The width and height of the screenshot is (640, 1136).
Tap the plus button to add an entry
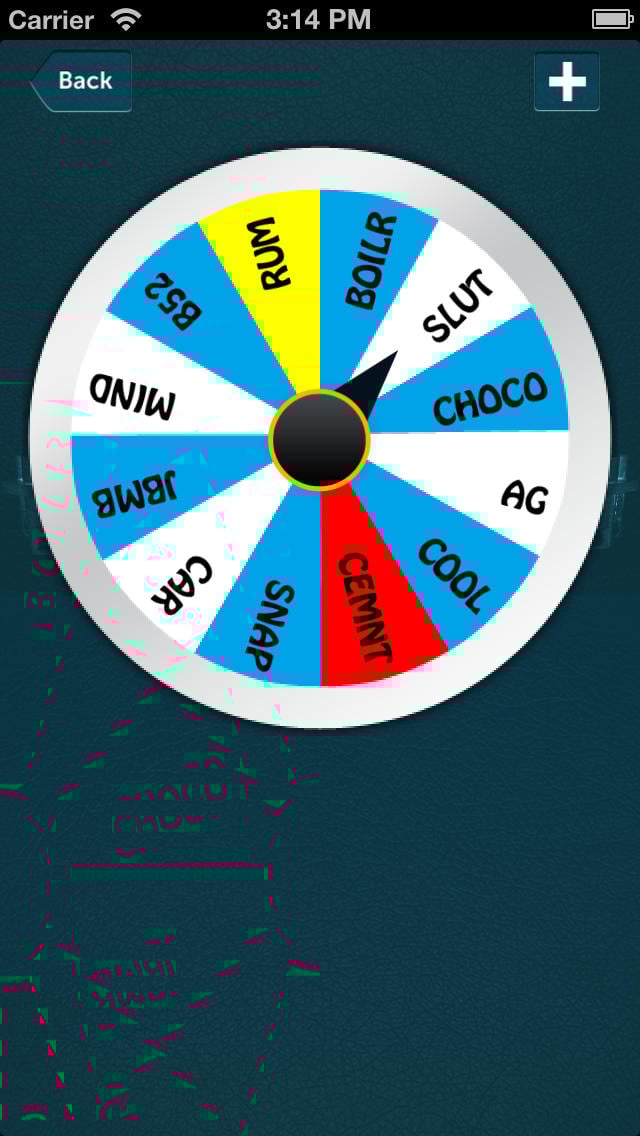(567, 81)
